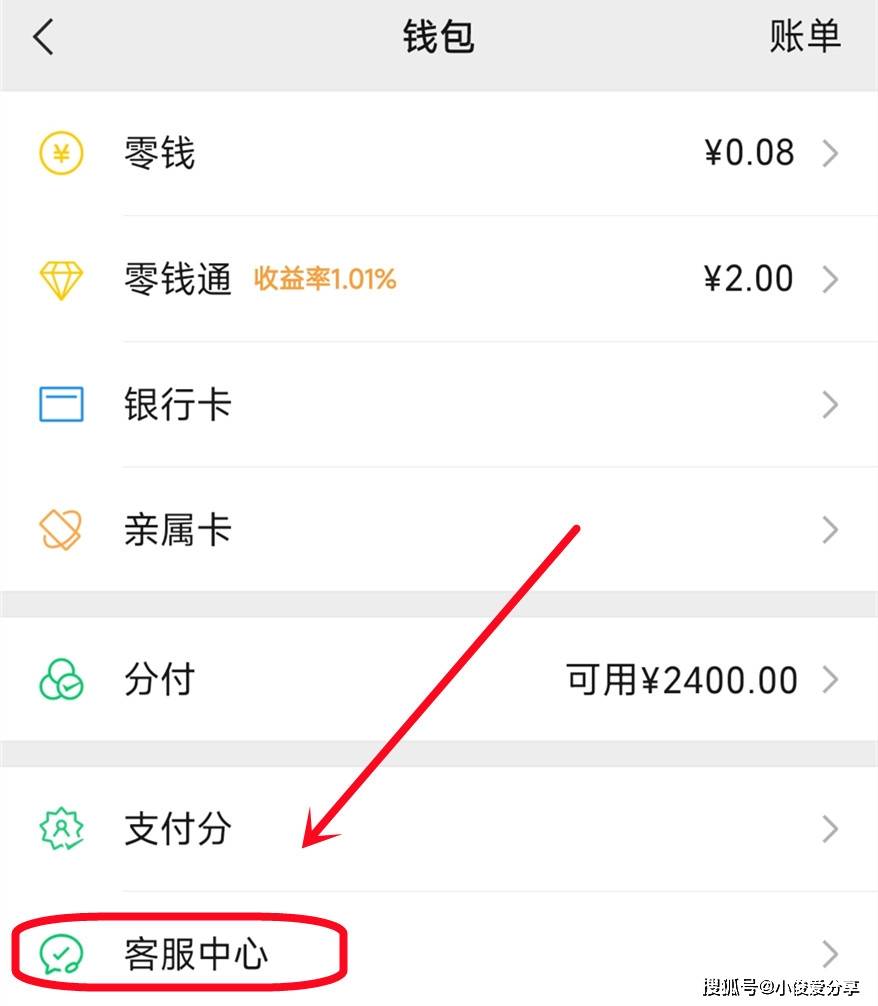
Task: Open the 零钱通 row
Action: pyautogui.click(x=438, y=279)
